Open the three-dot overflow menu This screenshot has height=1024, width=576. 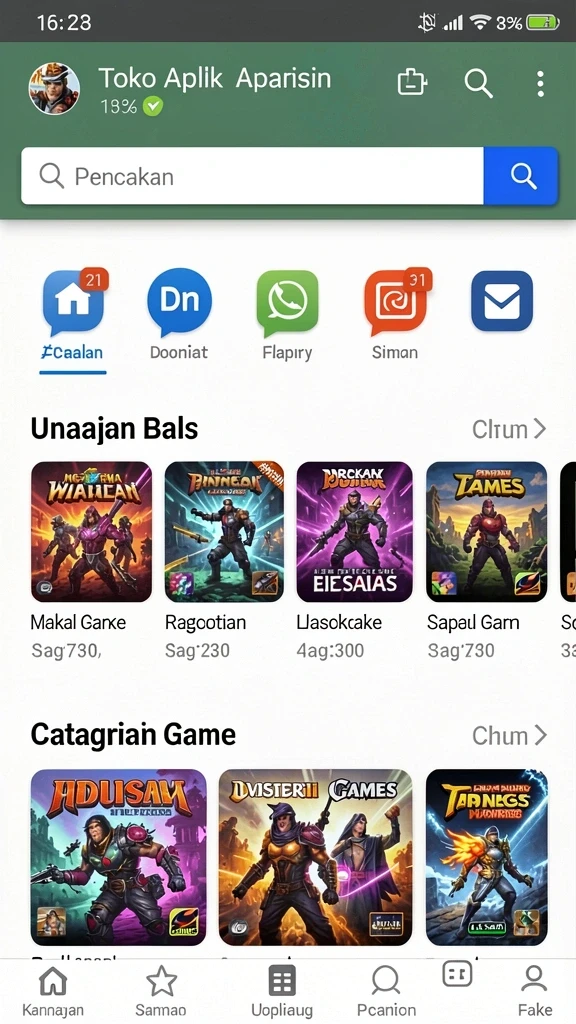[x=540, y=84]
